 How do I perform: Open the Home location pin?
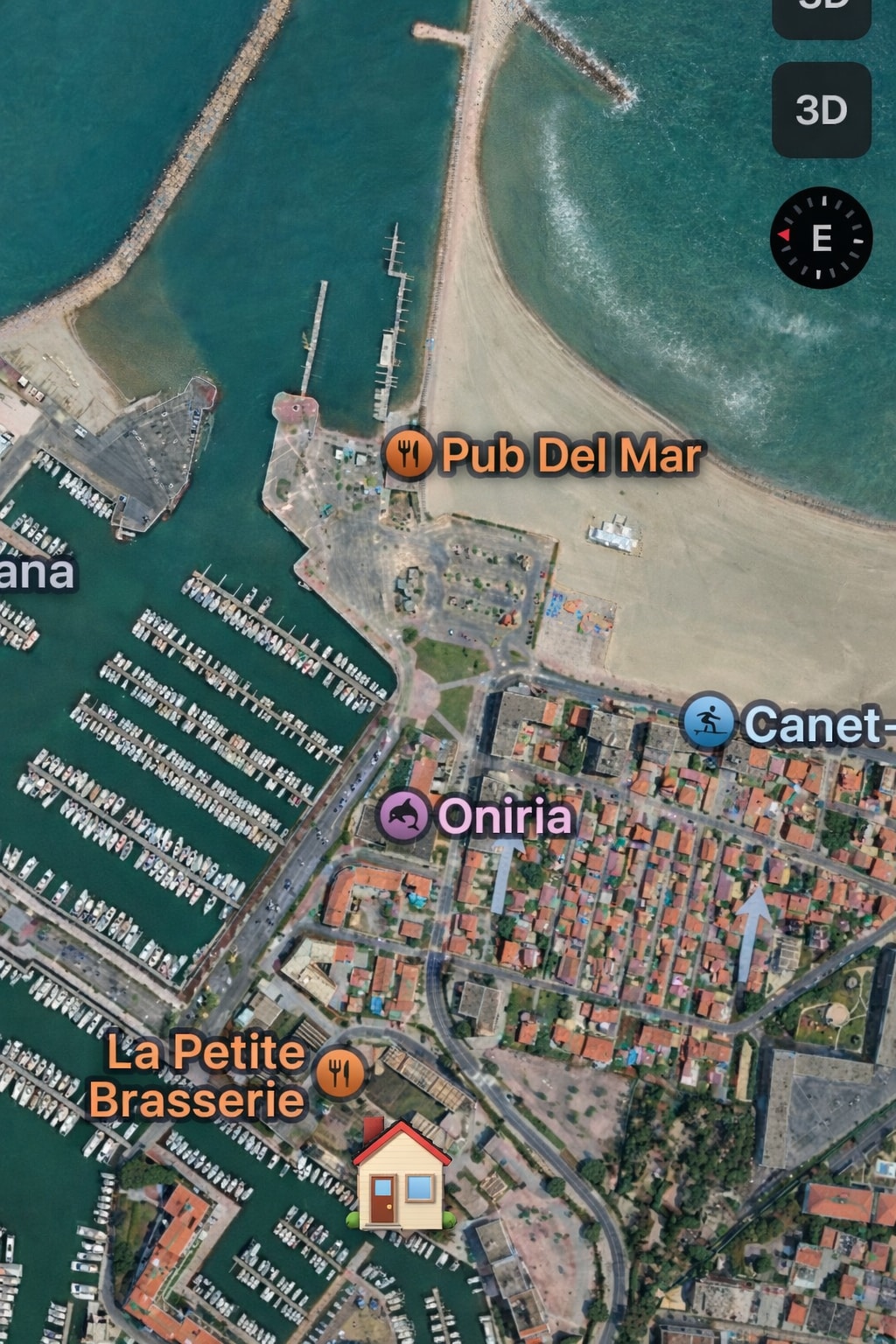(401, 1177)
